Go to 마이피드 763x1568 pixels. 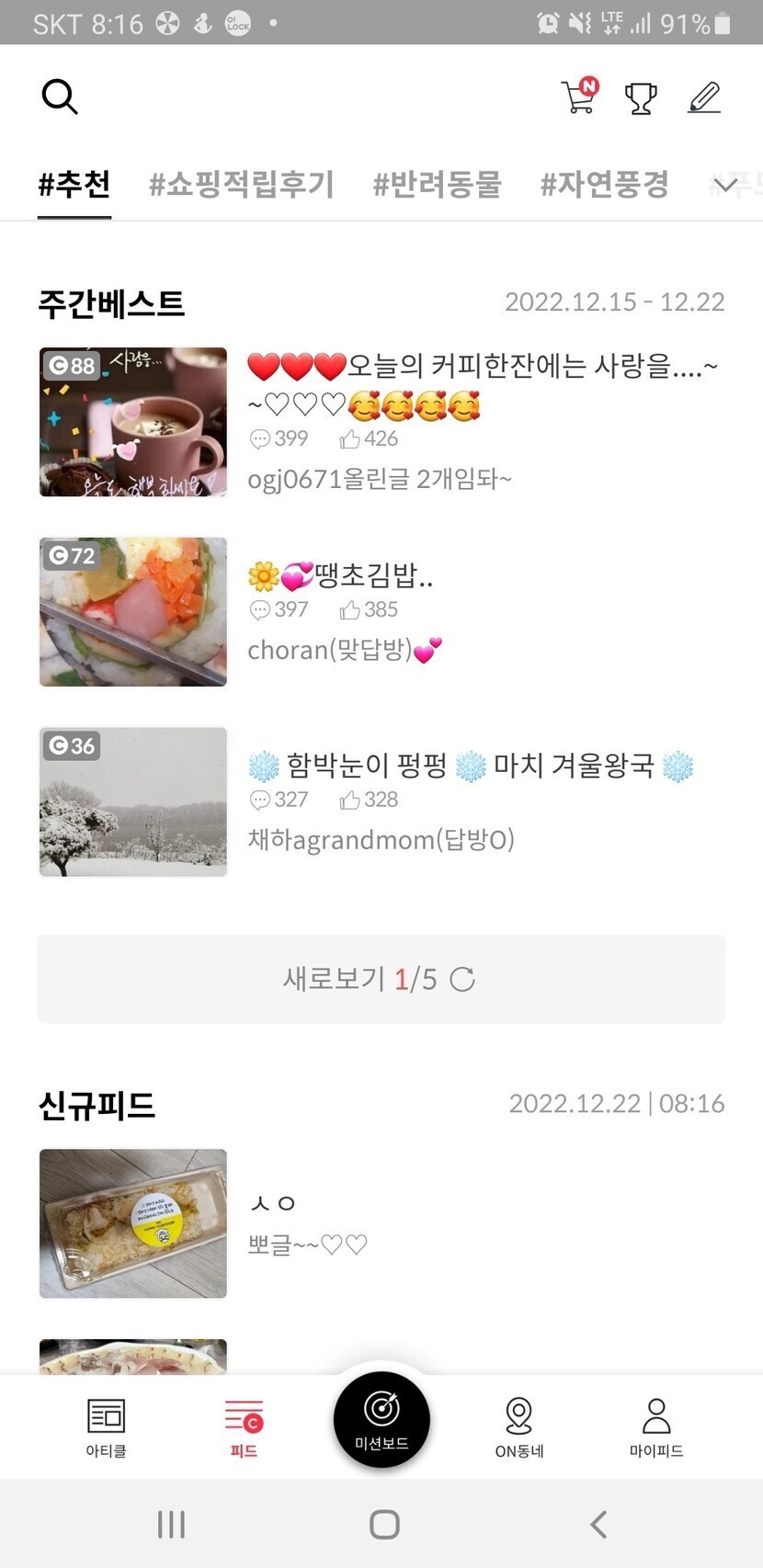[x=656, y=1427]
